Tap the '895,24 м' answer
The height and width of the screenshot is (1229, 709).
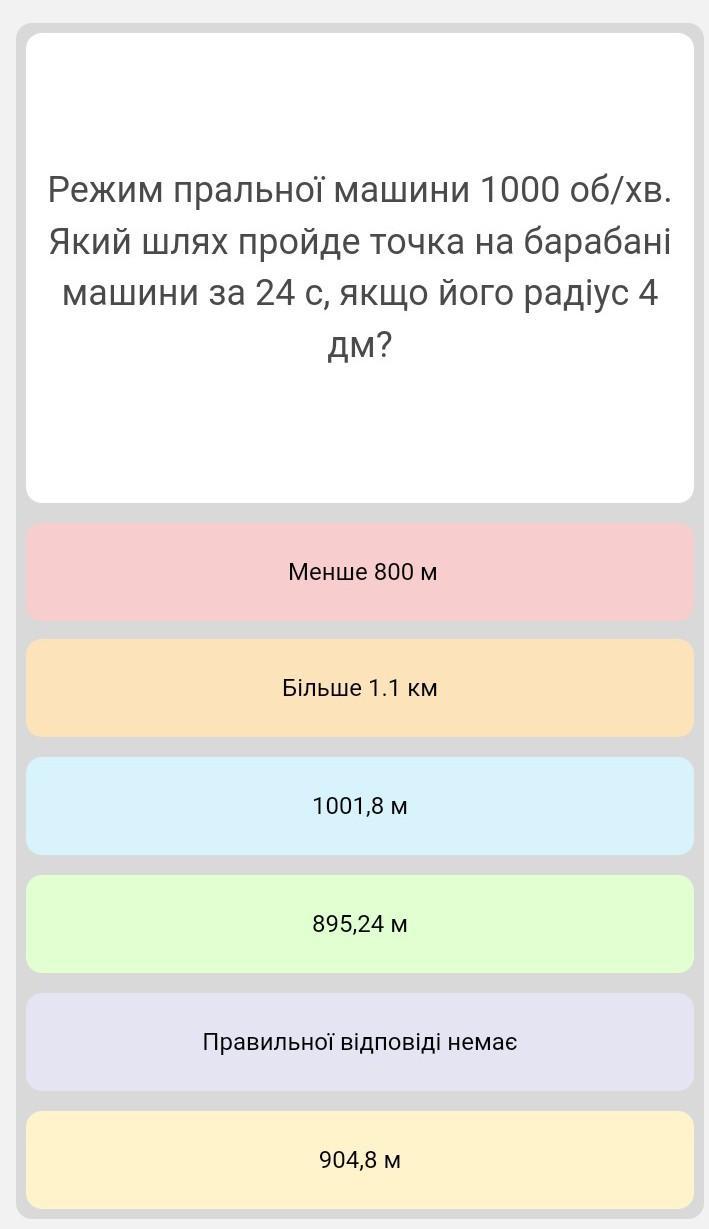(360, 924)
